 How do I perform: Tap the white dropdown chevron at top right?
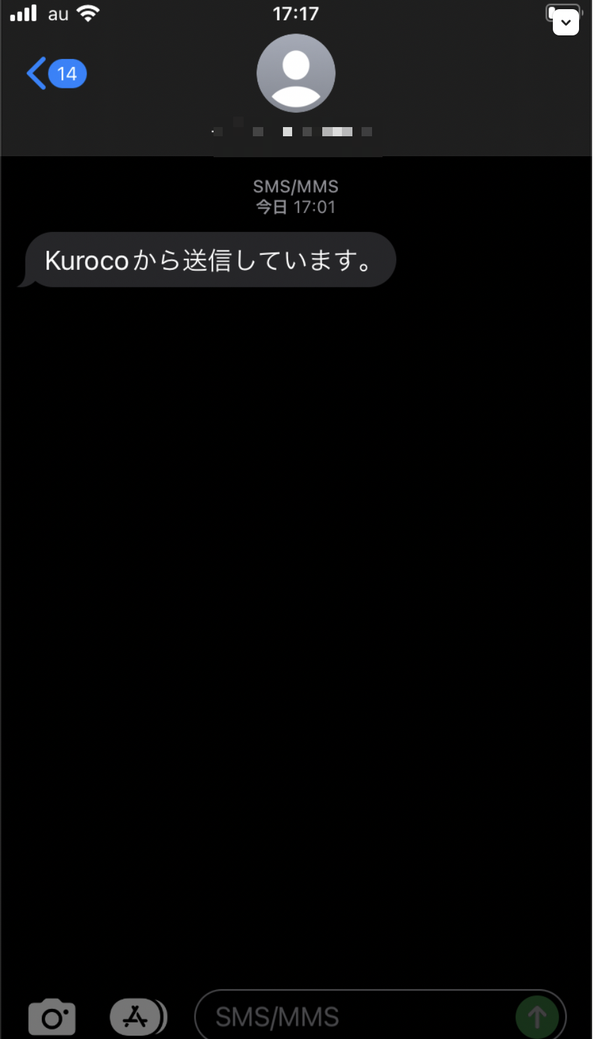pos(566,23)
